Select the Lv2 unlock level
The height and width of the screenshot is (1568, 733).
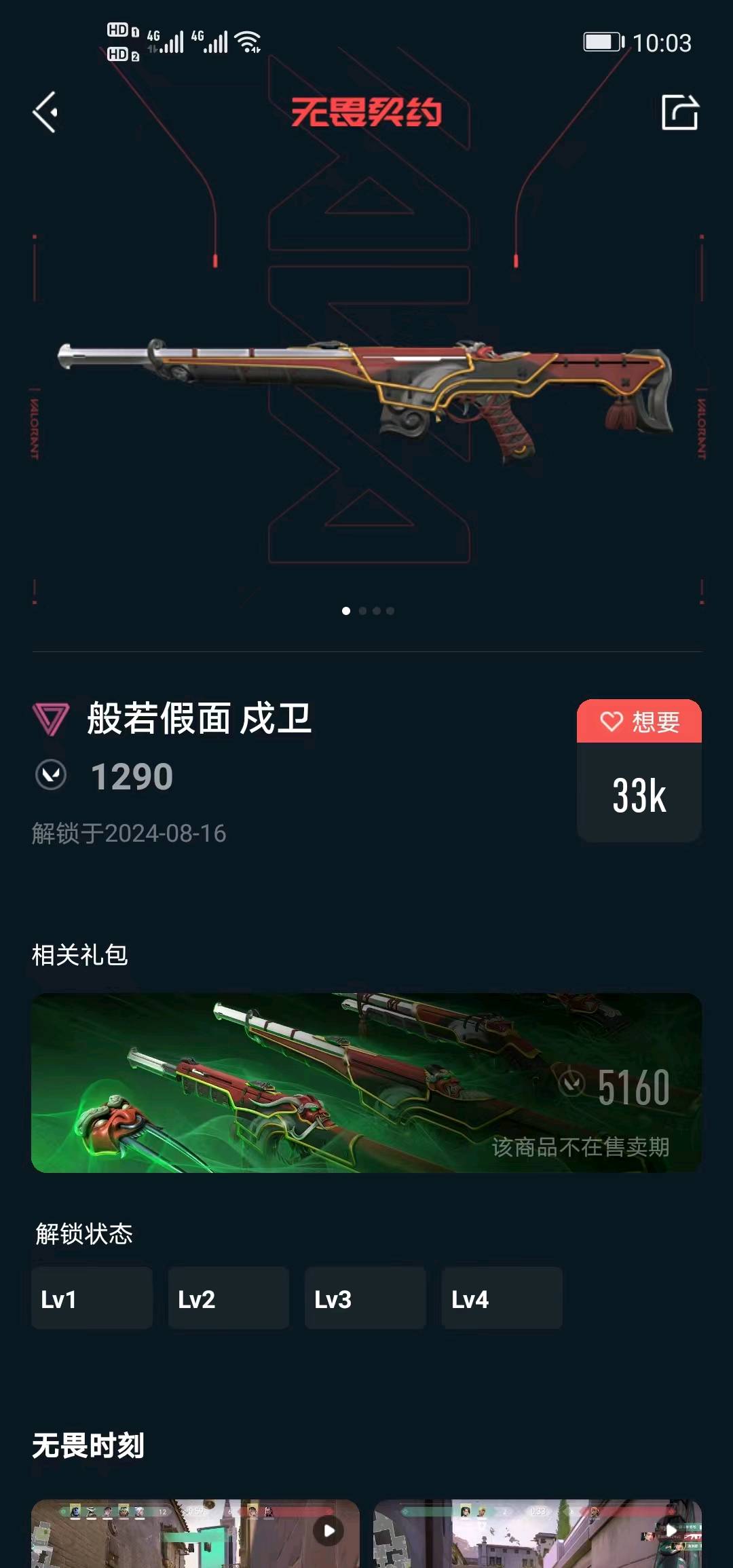[x=228, y=1298]
